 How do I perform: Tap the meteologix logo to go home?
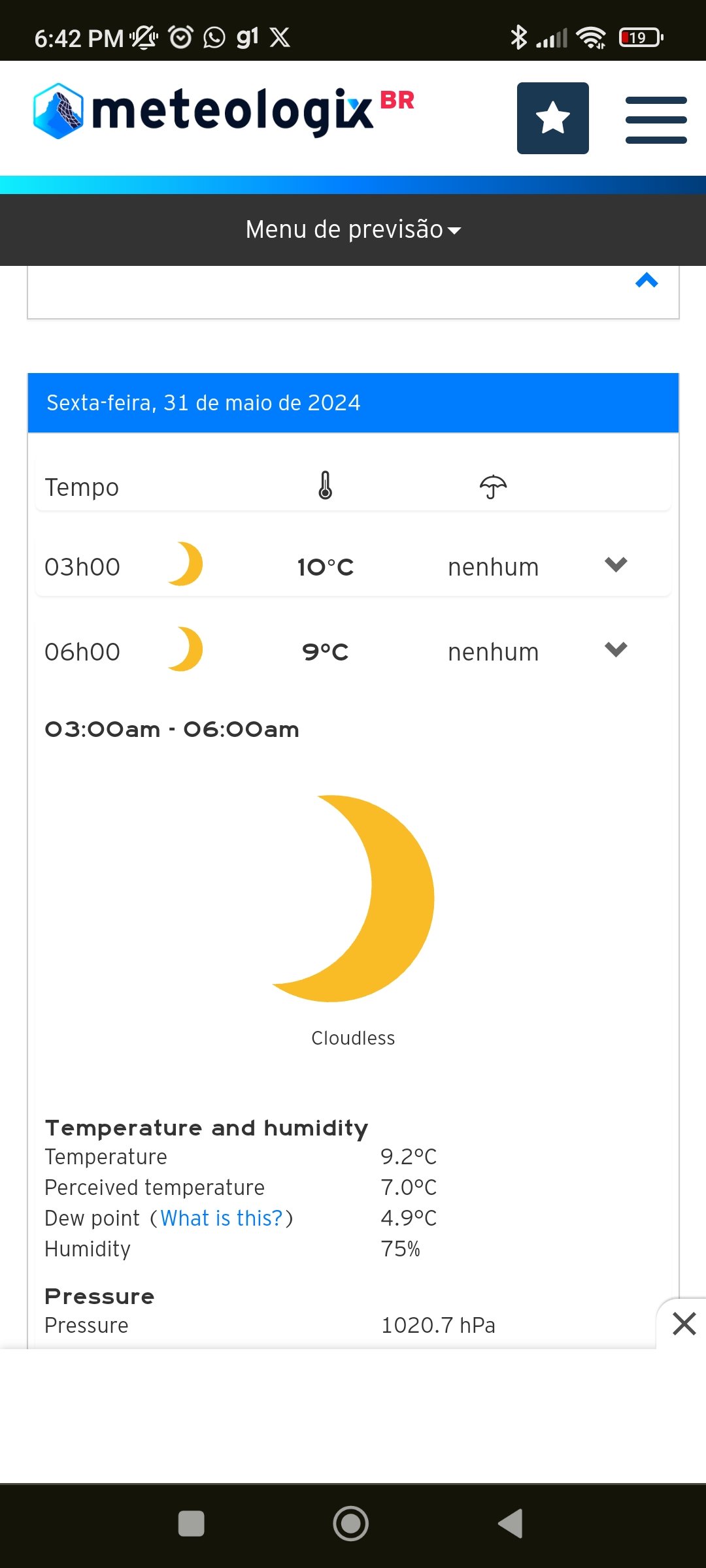click(x=224, y=111)
